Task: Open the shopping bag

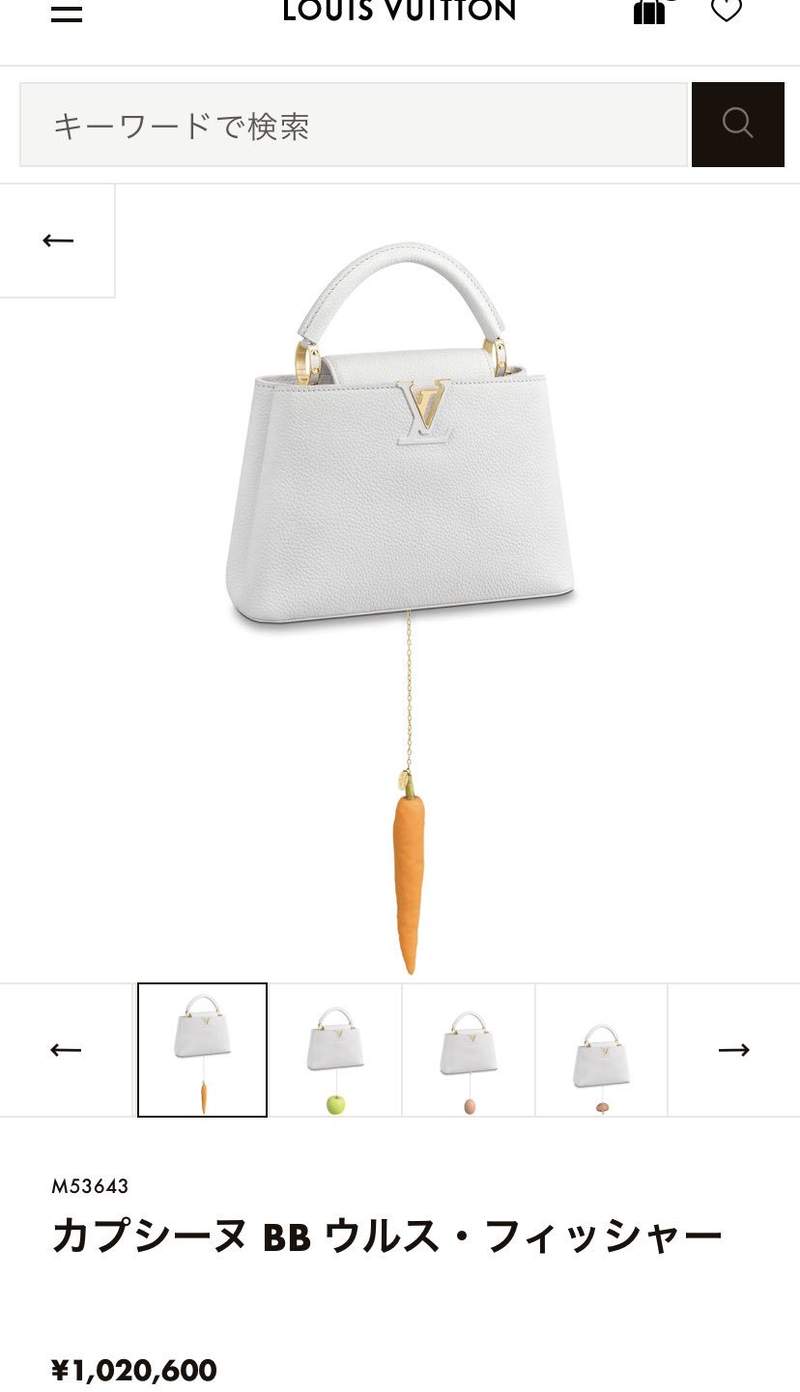Action: click(649, 11)
